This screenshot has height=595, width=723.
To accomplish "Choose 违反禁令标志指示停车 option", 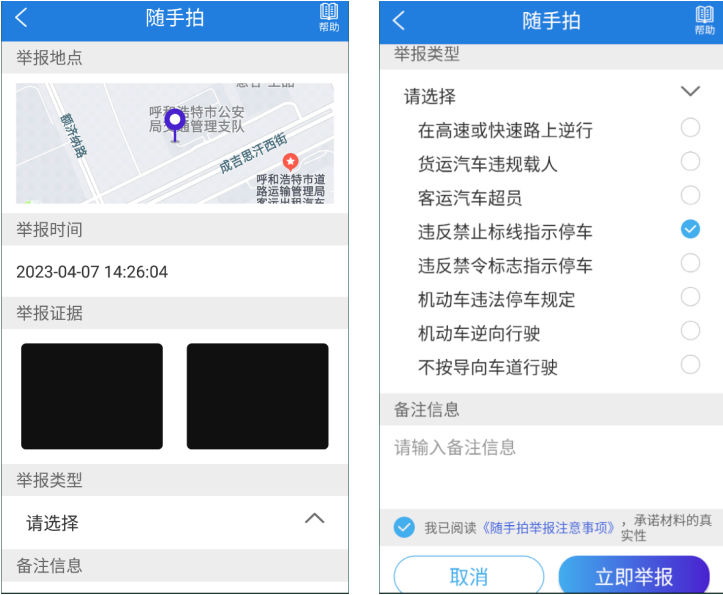I will pyautogui.click(x=690, y=264).
